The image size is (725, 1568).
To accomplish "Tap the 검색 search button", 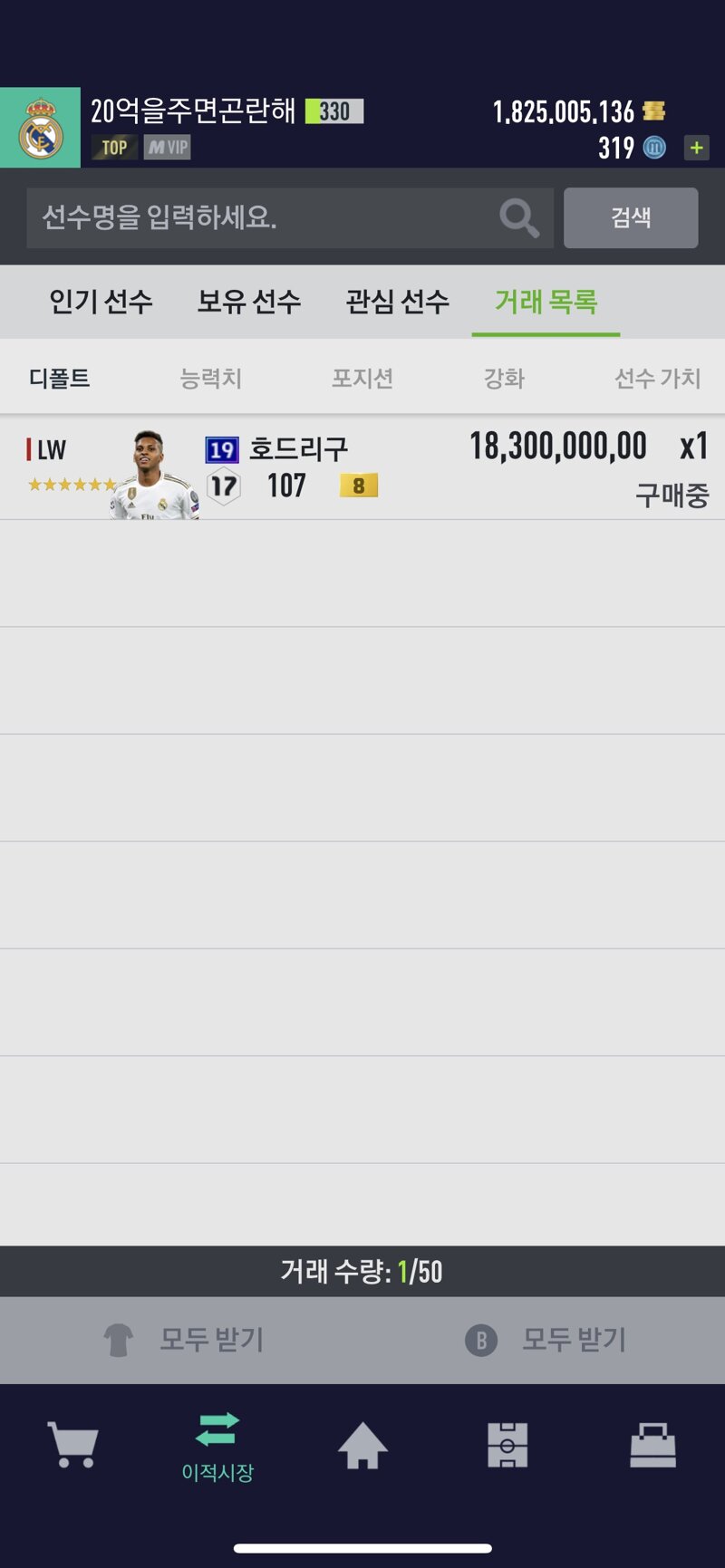I will pos(631,217).
